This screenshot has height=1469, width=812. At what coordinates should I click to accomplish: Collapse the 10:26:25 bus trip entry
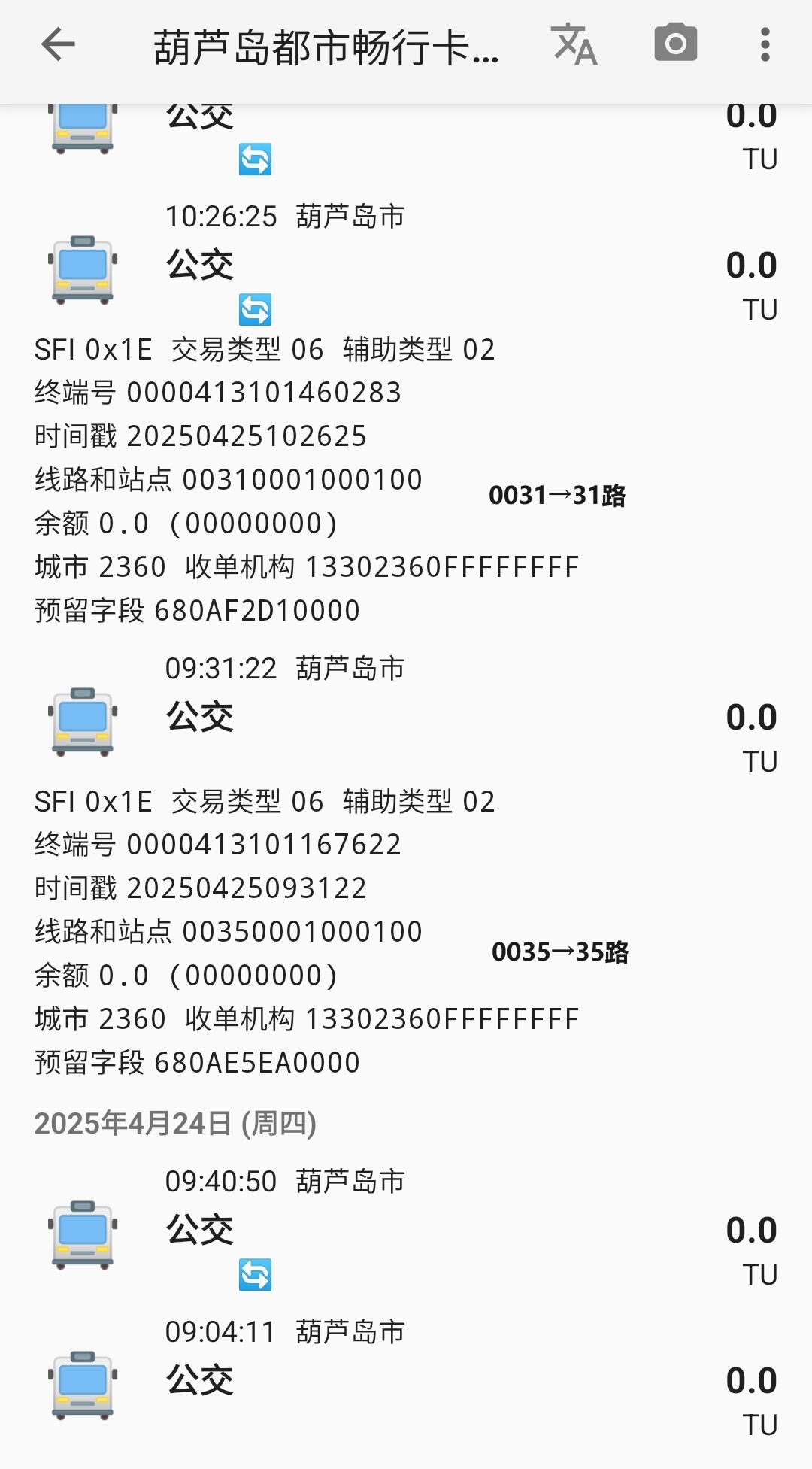pos(406,265)
